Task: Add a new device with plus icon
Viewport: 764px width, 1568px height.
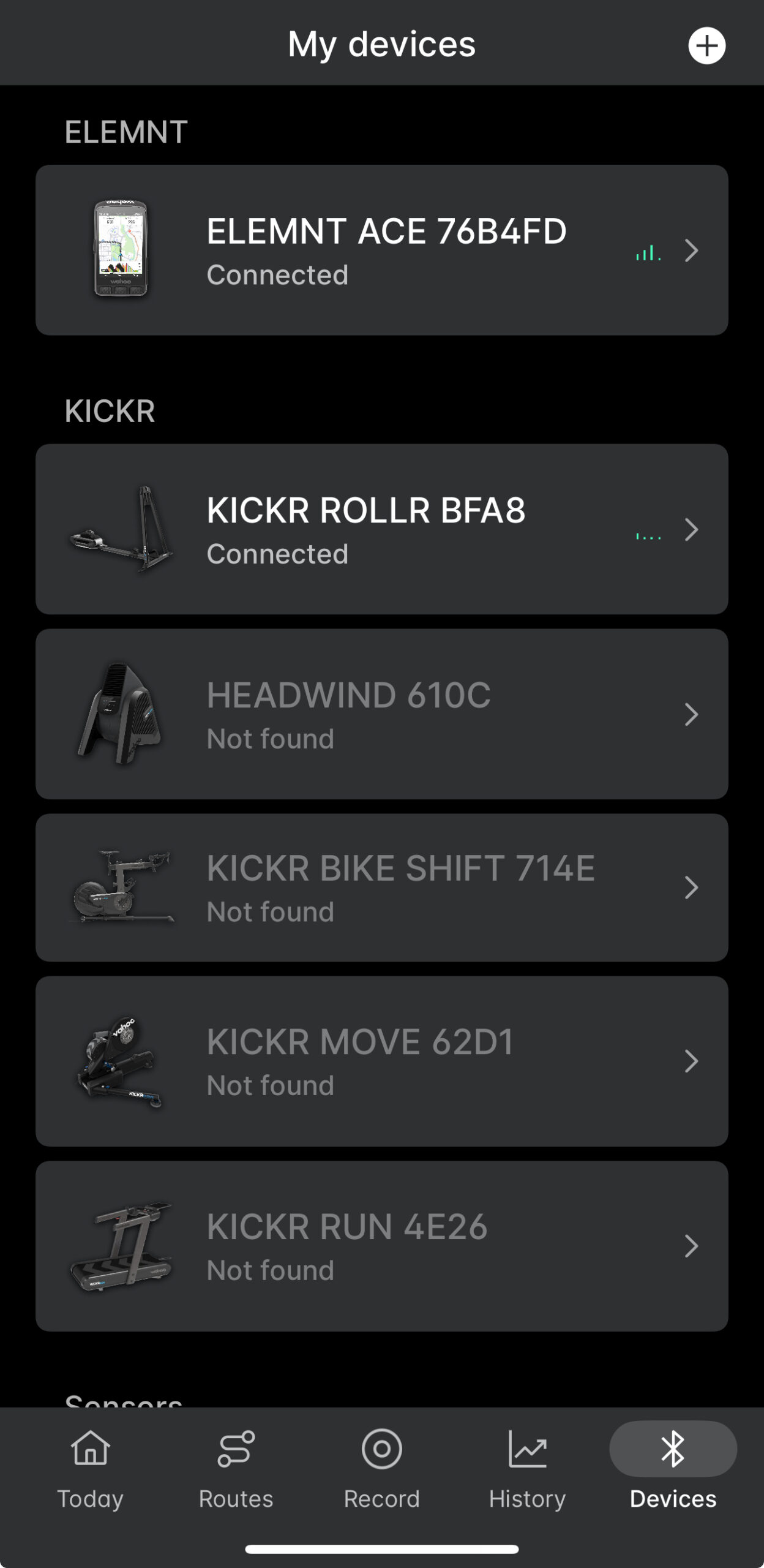Action: coord(706,45)
